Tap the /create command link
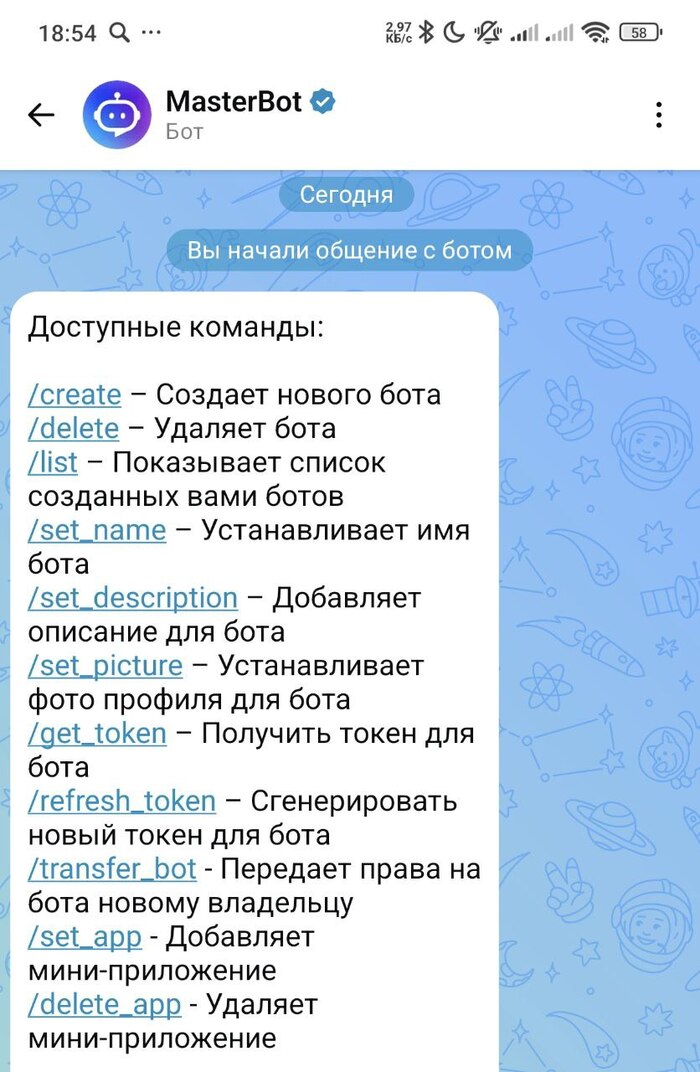The height and width of the screenshot is (1072, 700). [75, 394]
